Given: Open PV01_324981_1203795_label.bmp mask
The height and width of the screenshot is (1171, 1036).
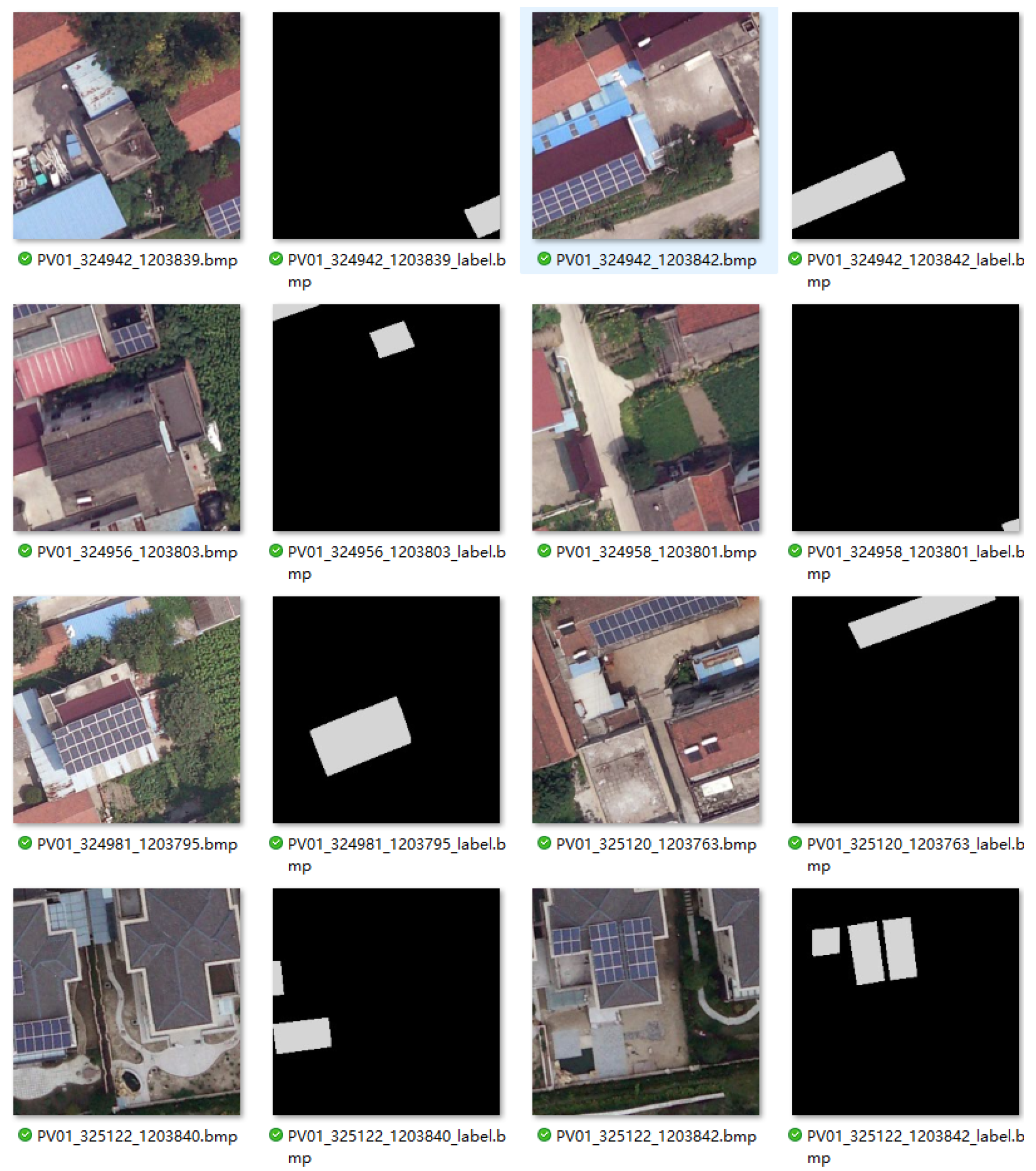Looking at the screenshot, I should [x=386, y=709].
